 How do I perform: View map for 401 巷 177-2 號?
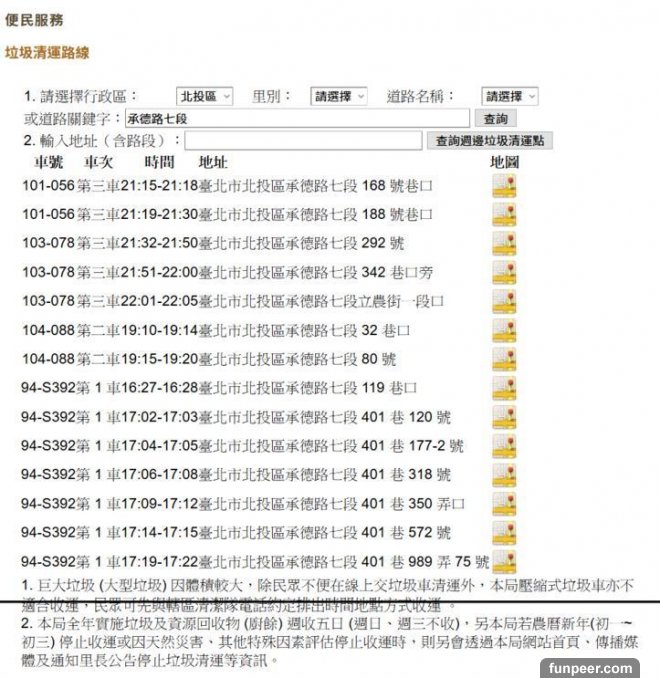(503, 445)
